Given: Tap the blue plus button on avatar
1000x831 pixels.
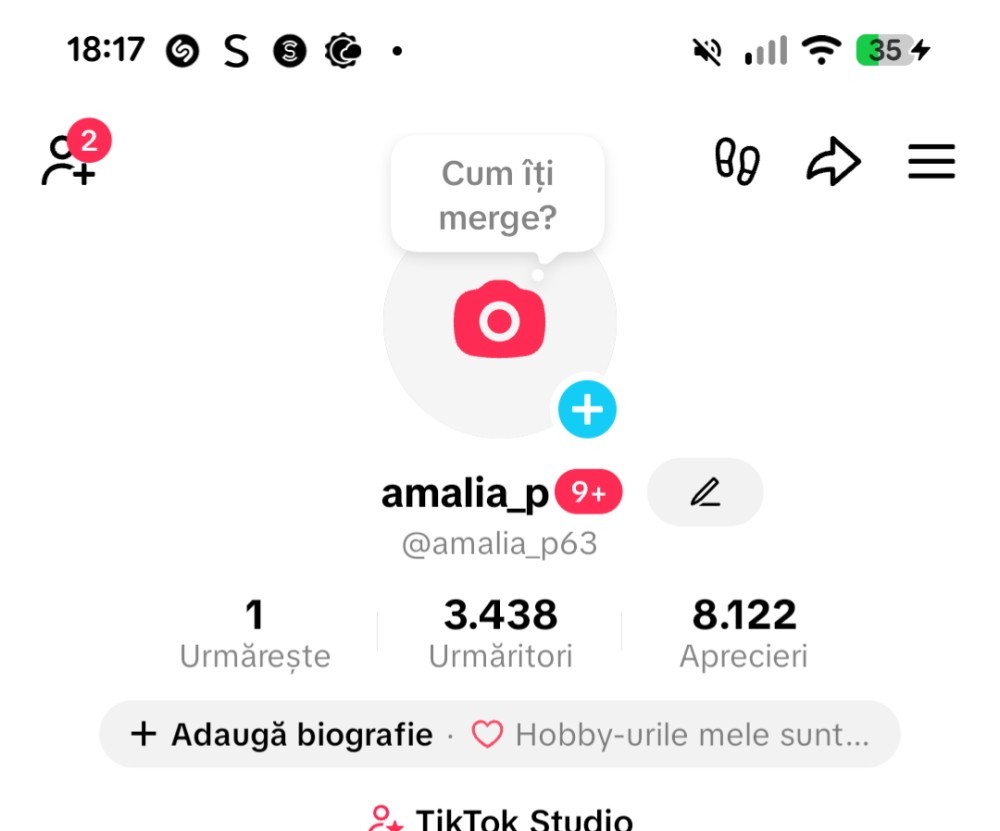Looking at the screenshot, I should (587, 409).
